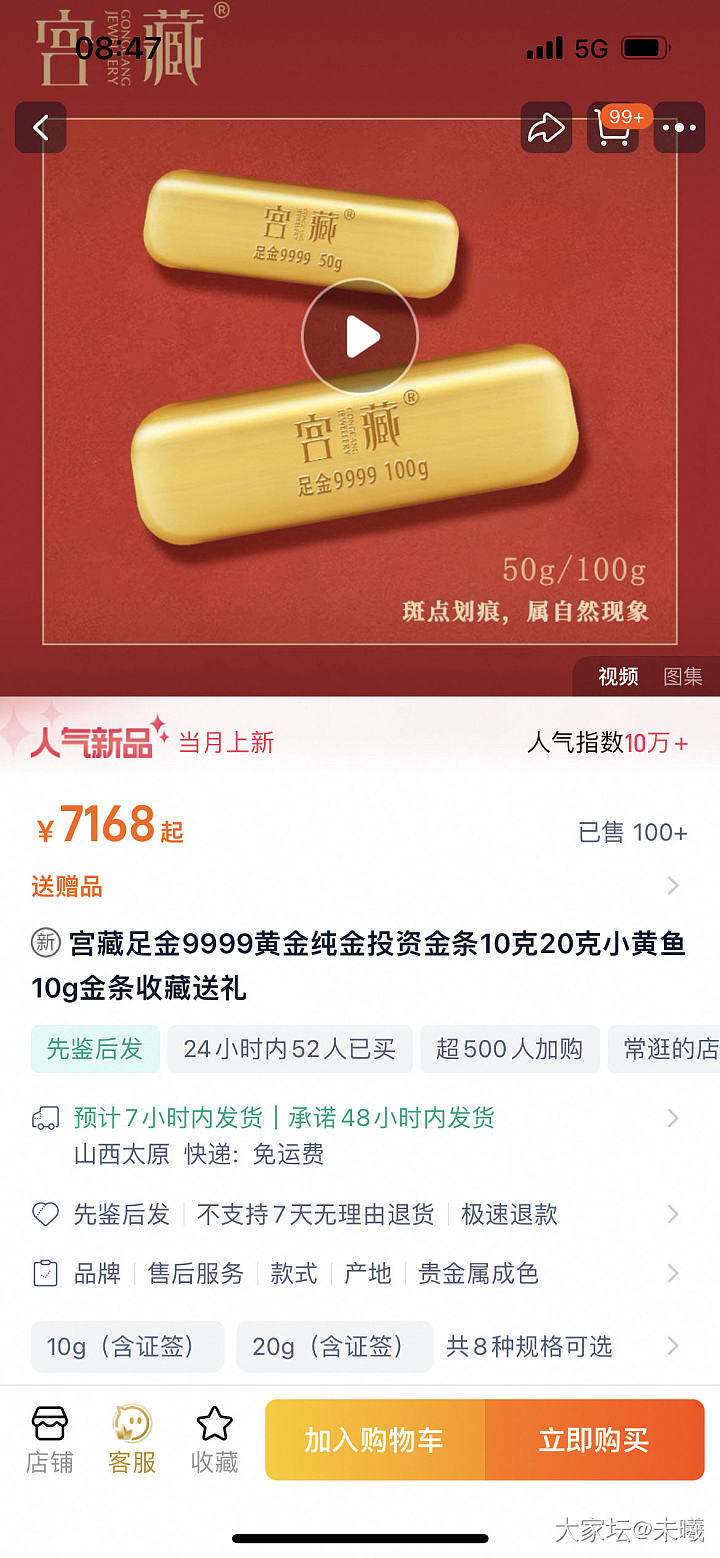
Task: Tap 加入购物车 to add to cart
Action: 374,1440
